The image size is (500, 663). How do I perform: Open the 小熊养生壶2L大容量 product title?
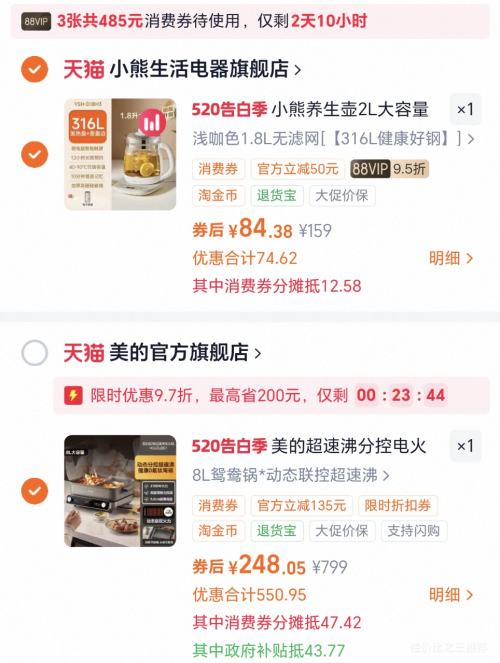(x=310, y=110)
